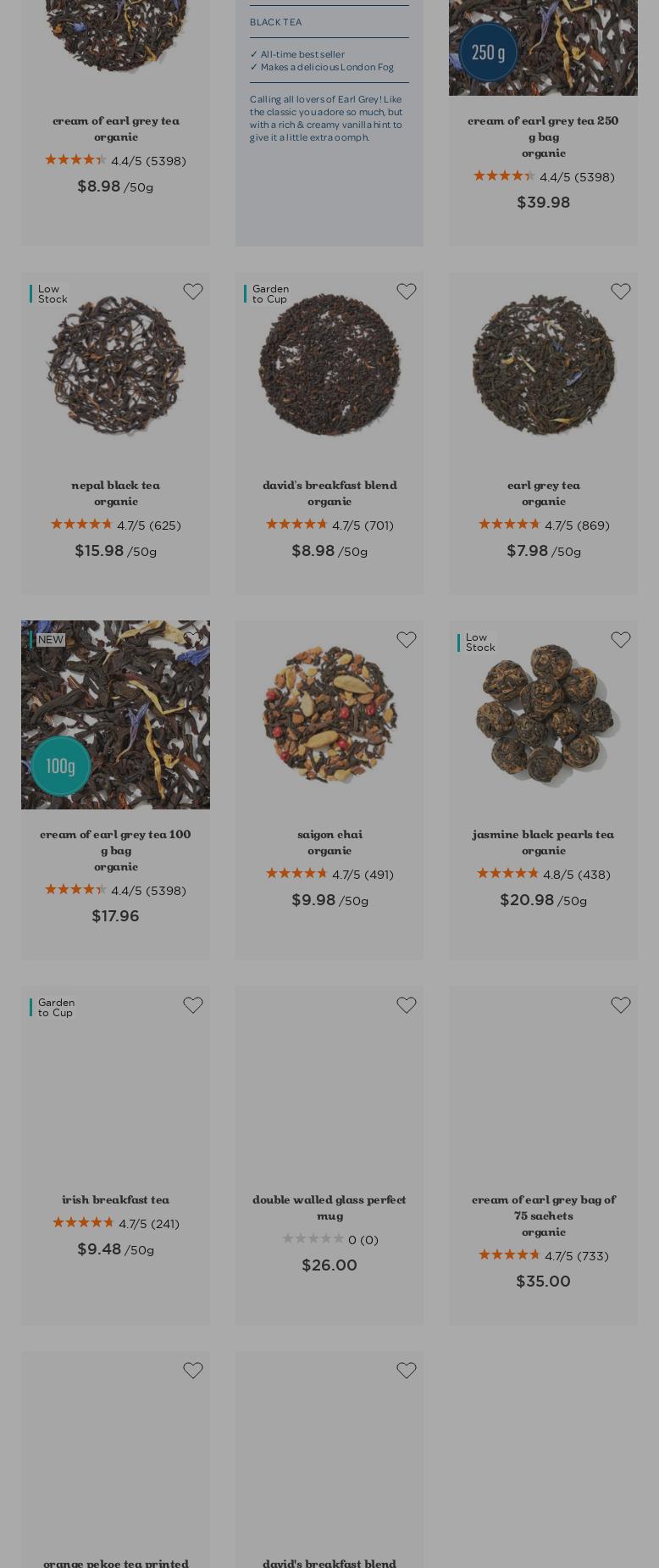This screenshot has height=1568, width=659.
Task: Toggle wishlist heart on cream of earl grey 100g
Action: 193,640
